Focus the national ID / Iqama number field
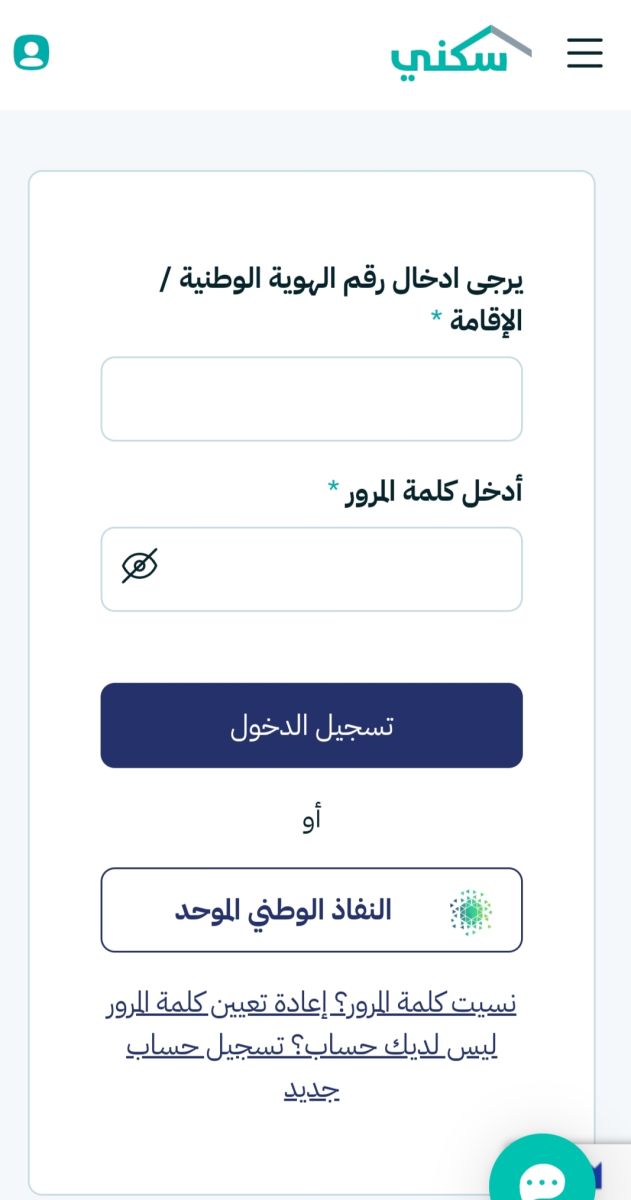 pos(312,399)
